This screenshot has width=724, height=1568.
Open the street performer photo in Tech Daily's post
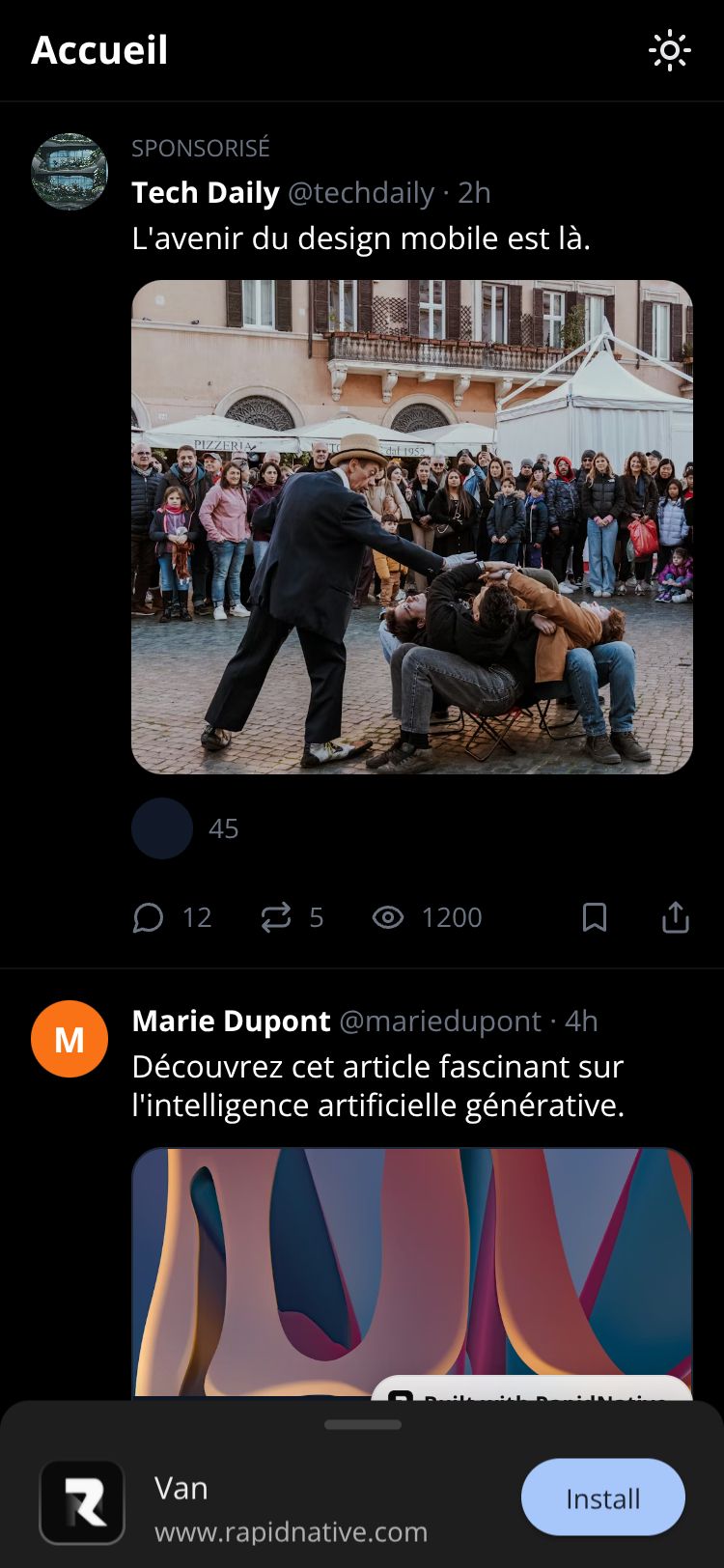click(412, 526)
